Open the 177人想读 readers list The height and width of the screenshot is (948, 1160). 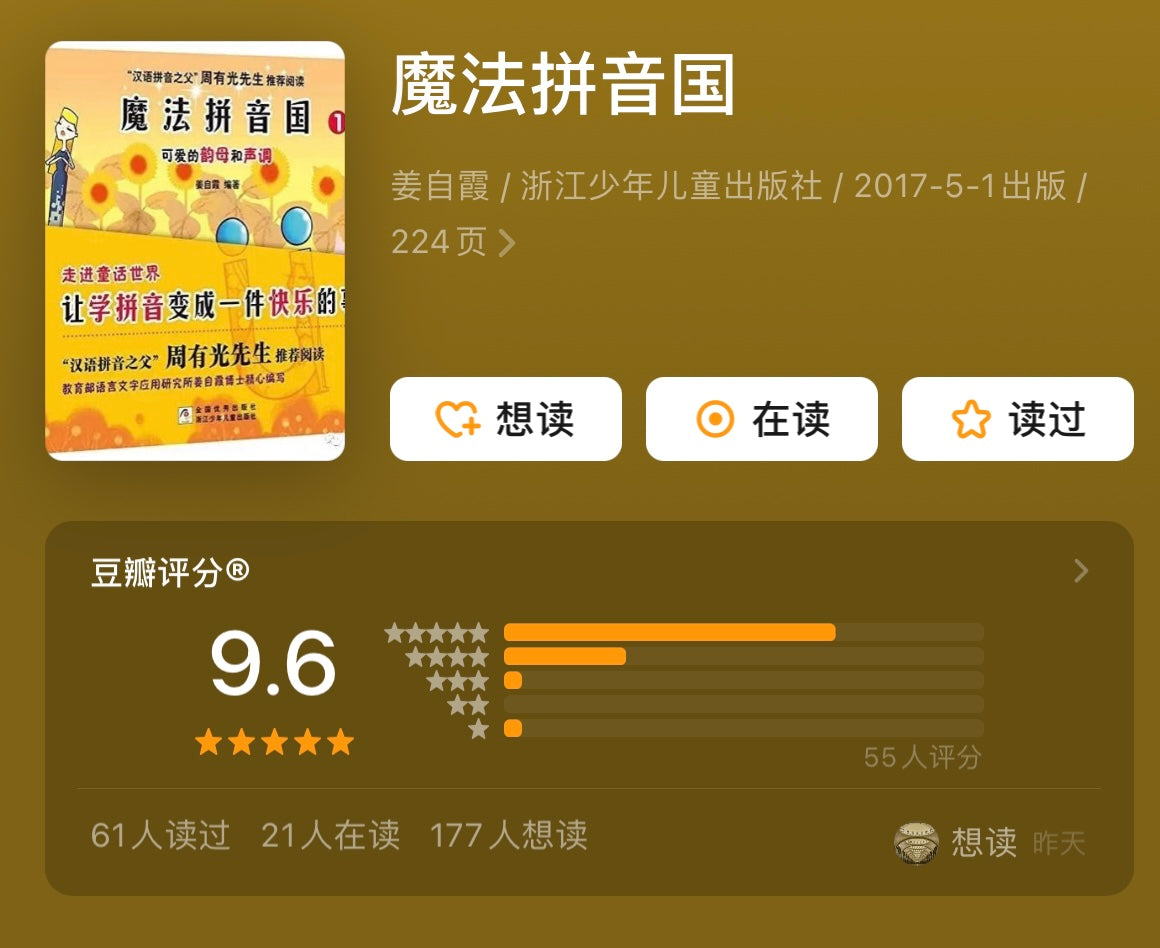click(508, 835)
